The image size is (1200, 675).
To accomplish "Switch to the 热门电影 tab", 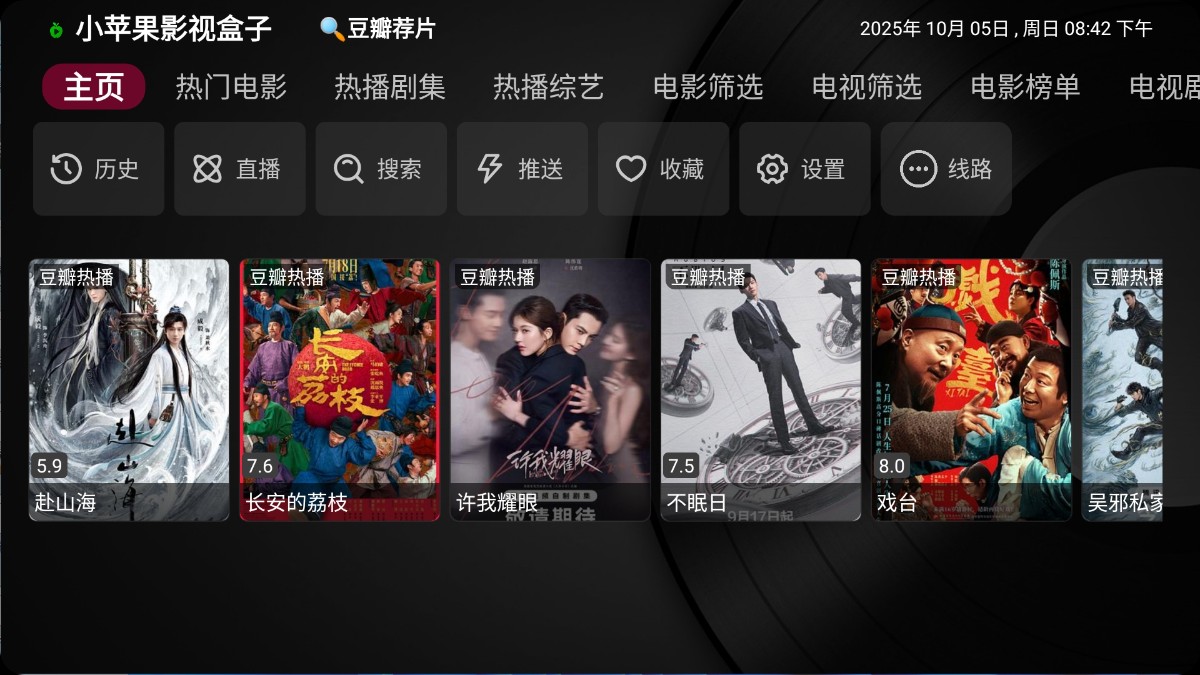I will (231, 87).
